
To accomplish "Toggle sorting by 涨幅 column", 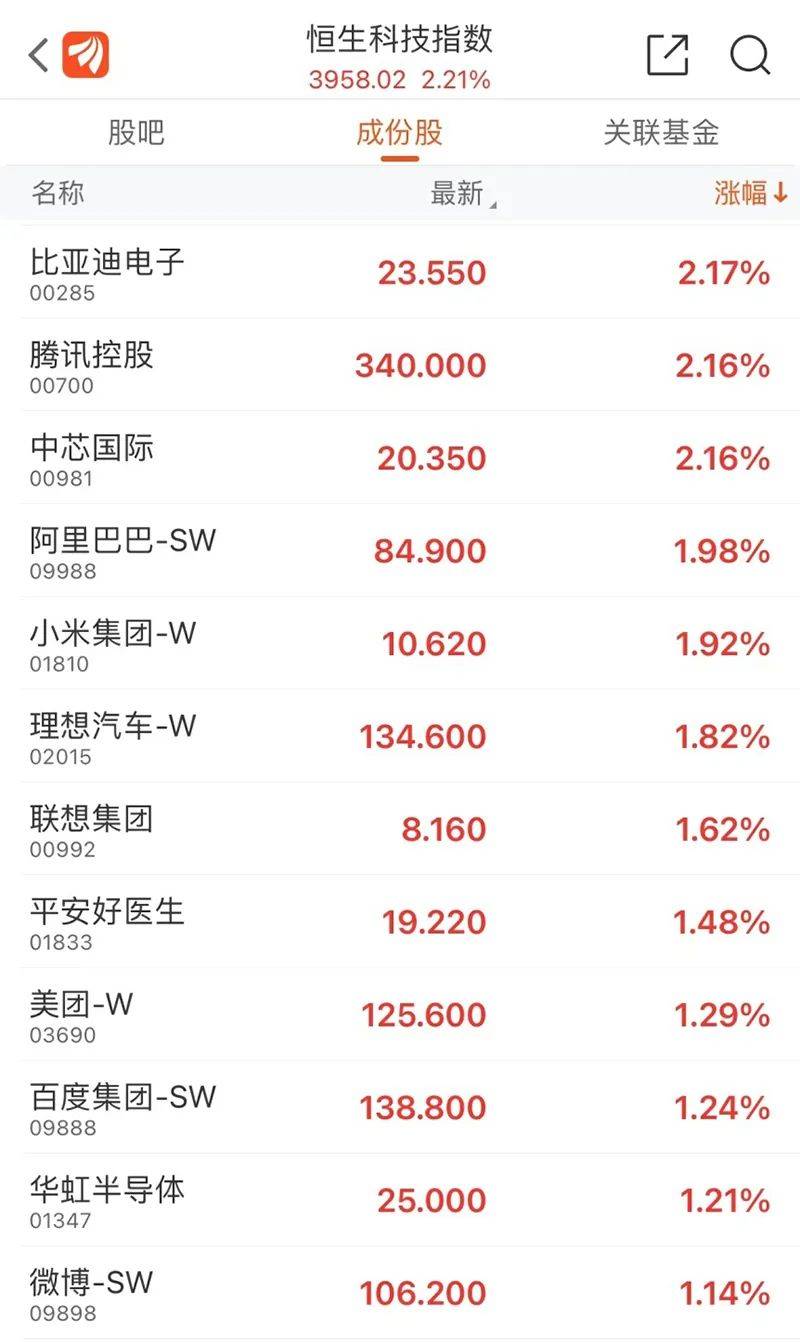I will click(x=751, y=193).
